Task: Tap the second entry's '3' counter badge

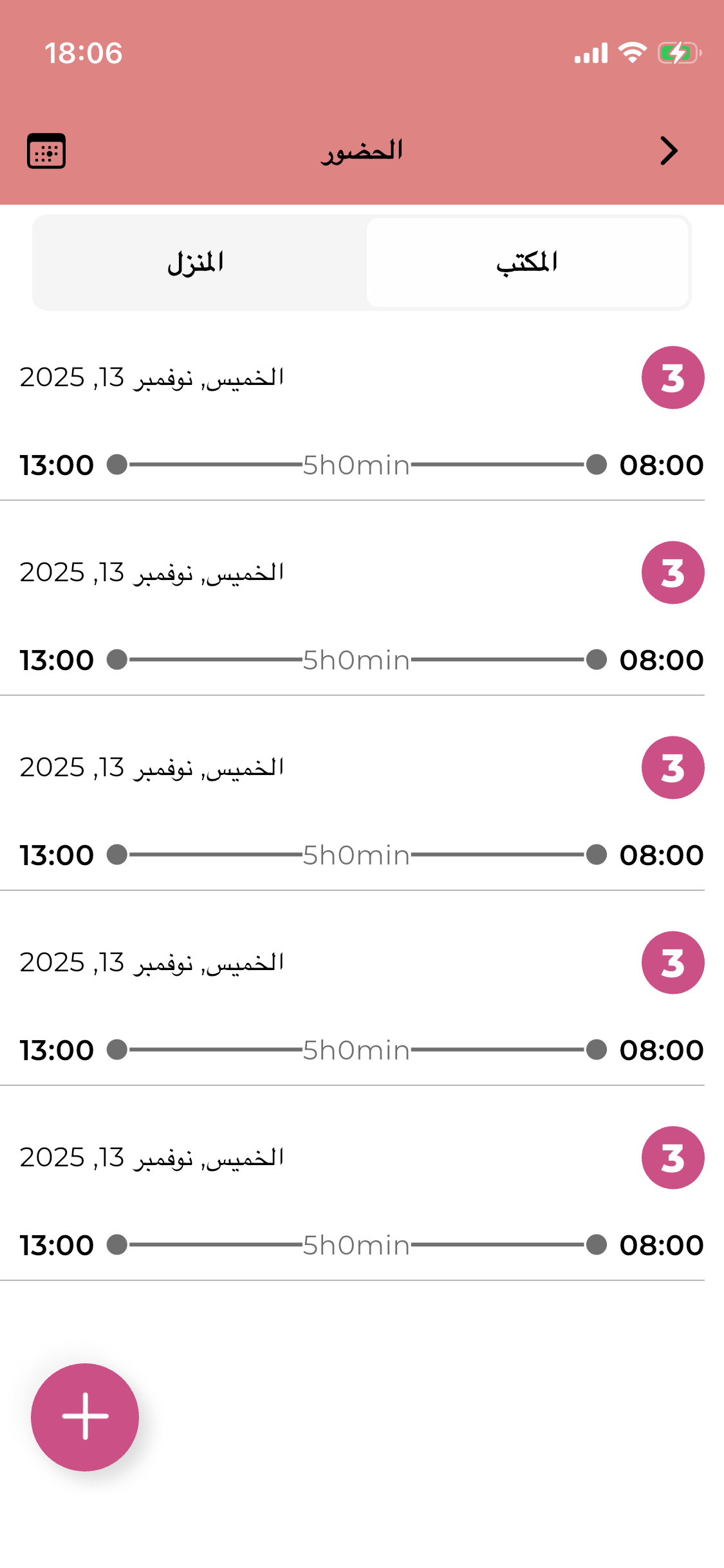Action: [x=673, y=572]
